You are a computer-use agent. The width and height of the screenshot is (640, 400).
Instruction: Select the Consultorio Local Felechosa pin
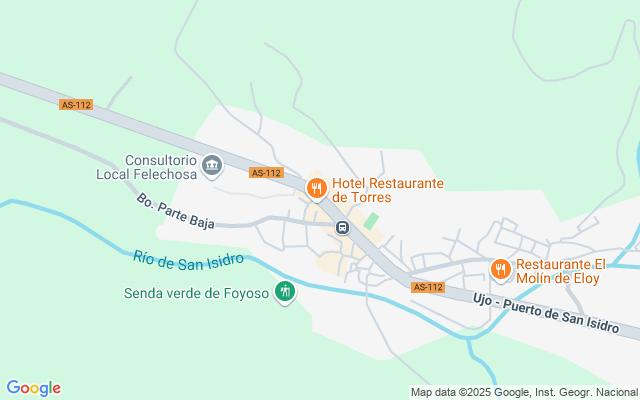(212, 165)
